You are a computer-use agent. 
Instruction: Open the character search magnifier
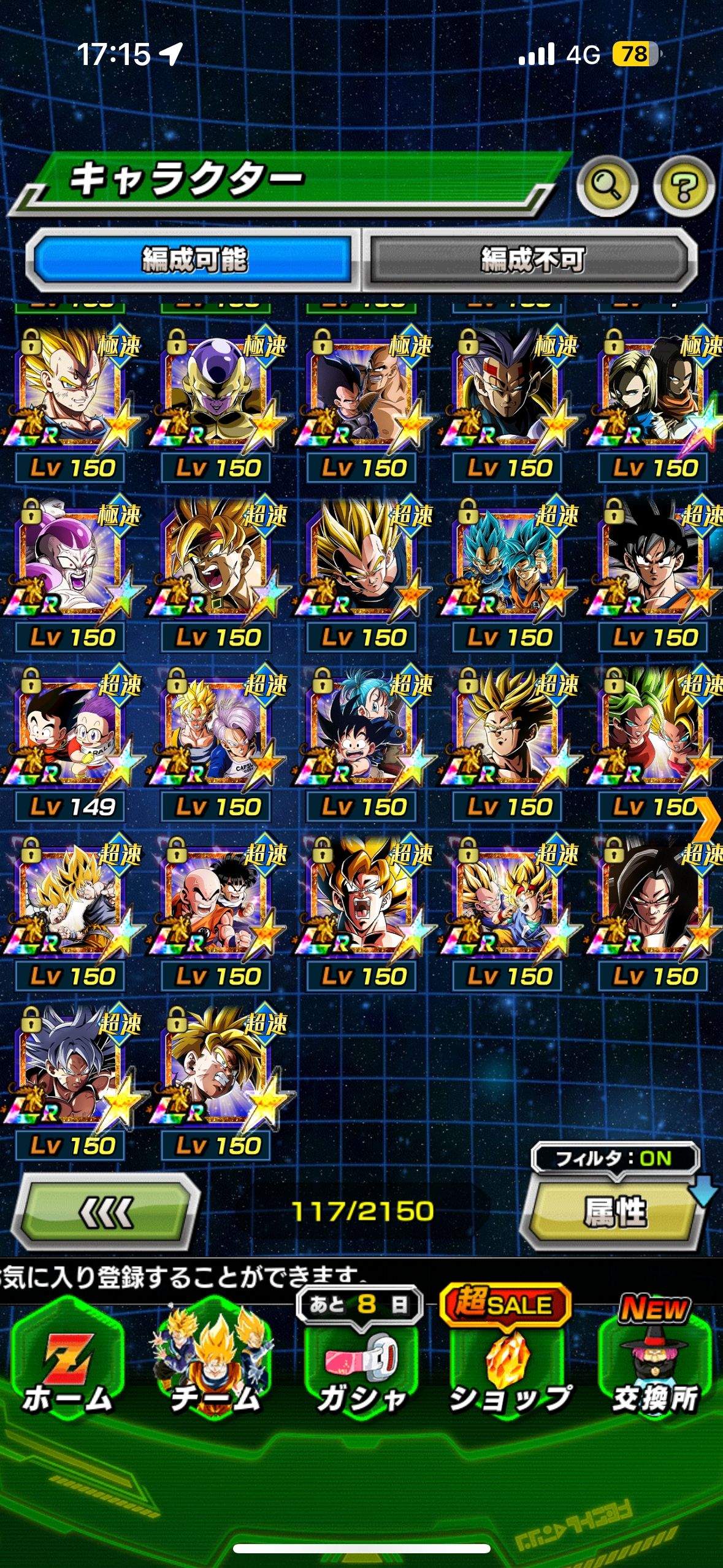tap(606, 186)
